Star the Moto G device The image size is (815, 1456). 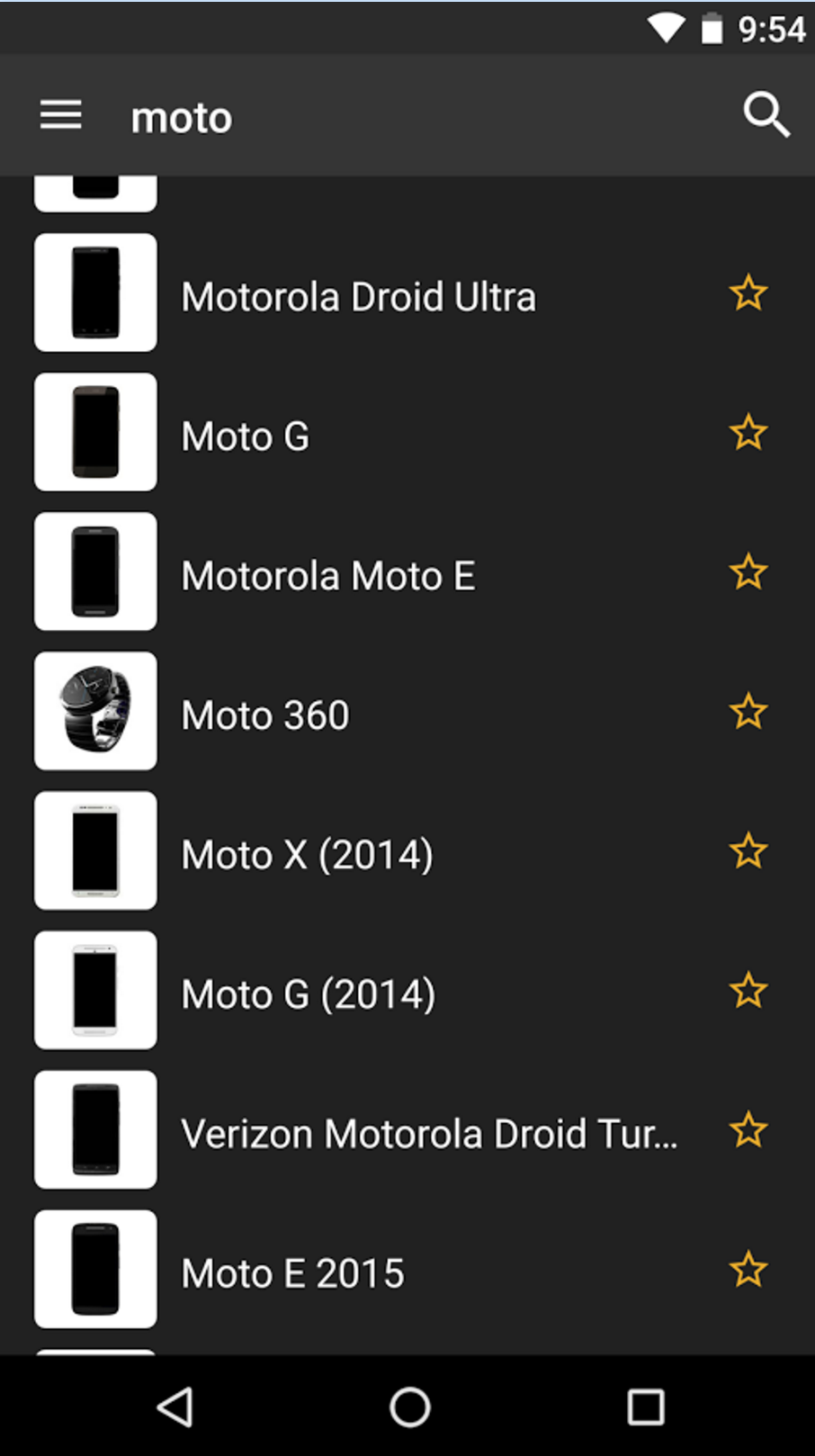click(748, 433)
